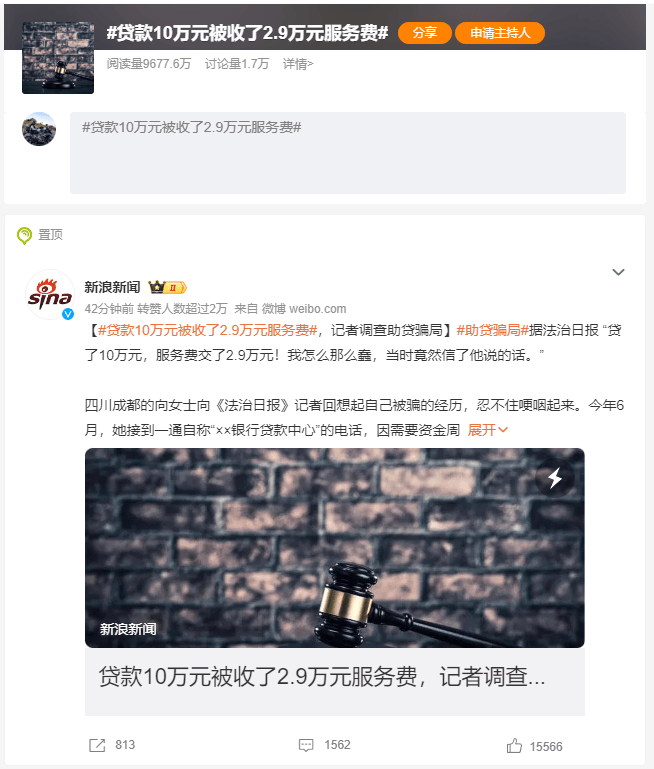
Task: Open the topic cover image
Action: point(57,58)
